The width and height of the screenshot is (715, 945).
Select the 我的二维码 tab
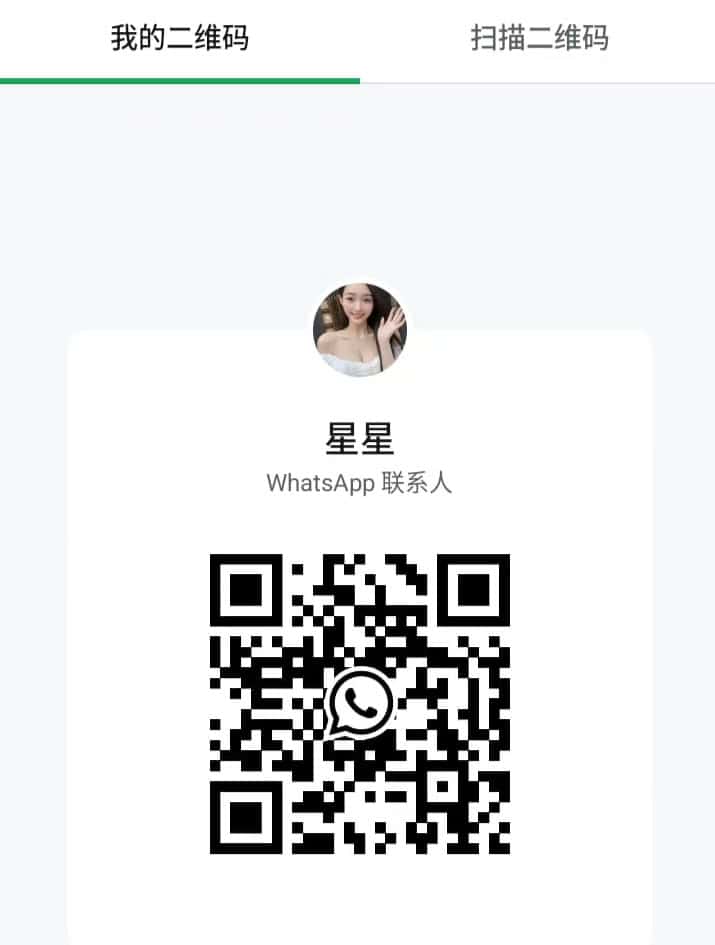pos(180,39)
